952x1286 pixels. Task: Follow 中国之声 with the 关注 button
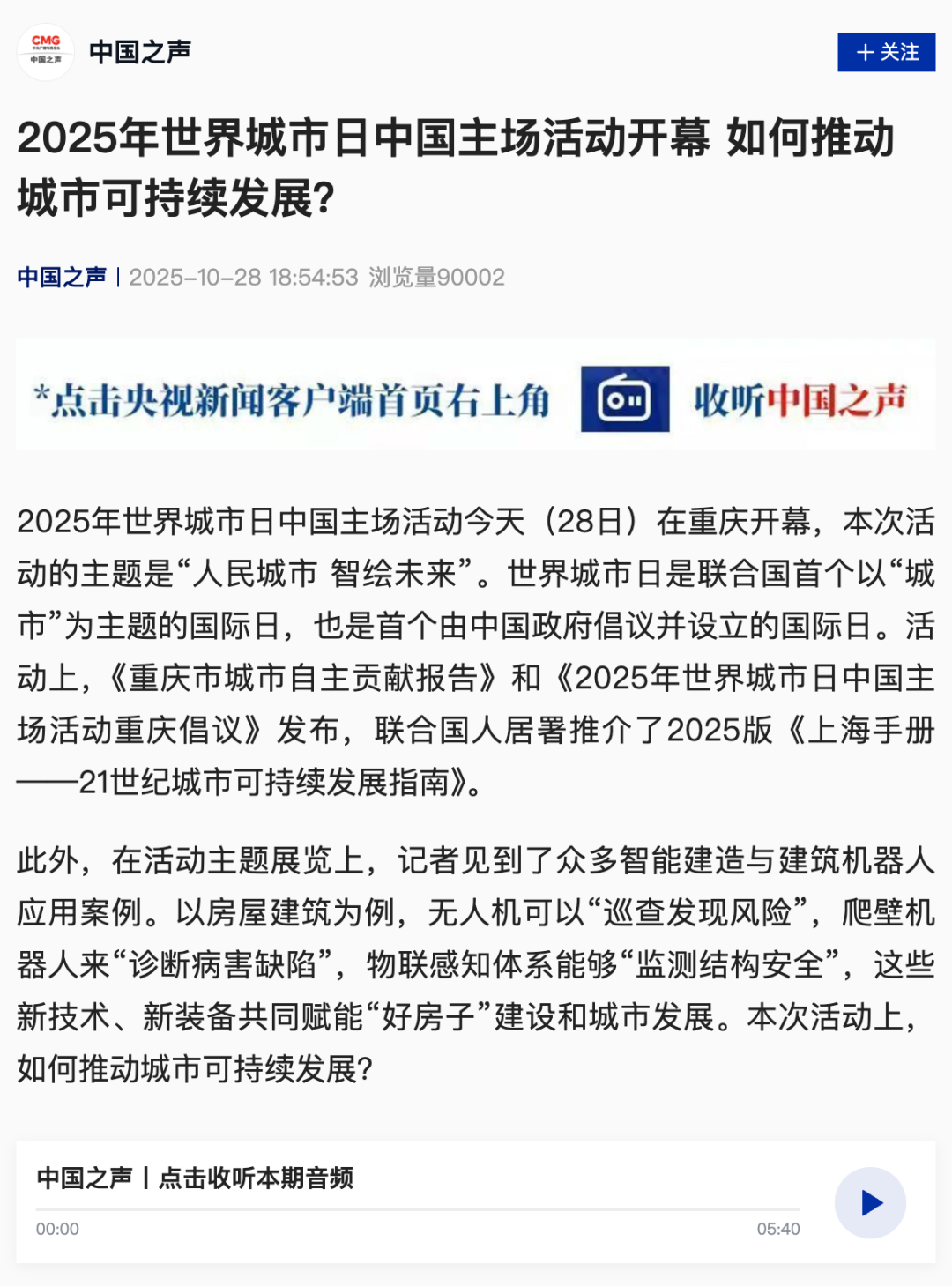tap(886, 53)
